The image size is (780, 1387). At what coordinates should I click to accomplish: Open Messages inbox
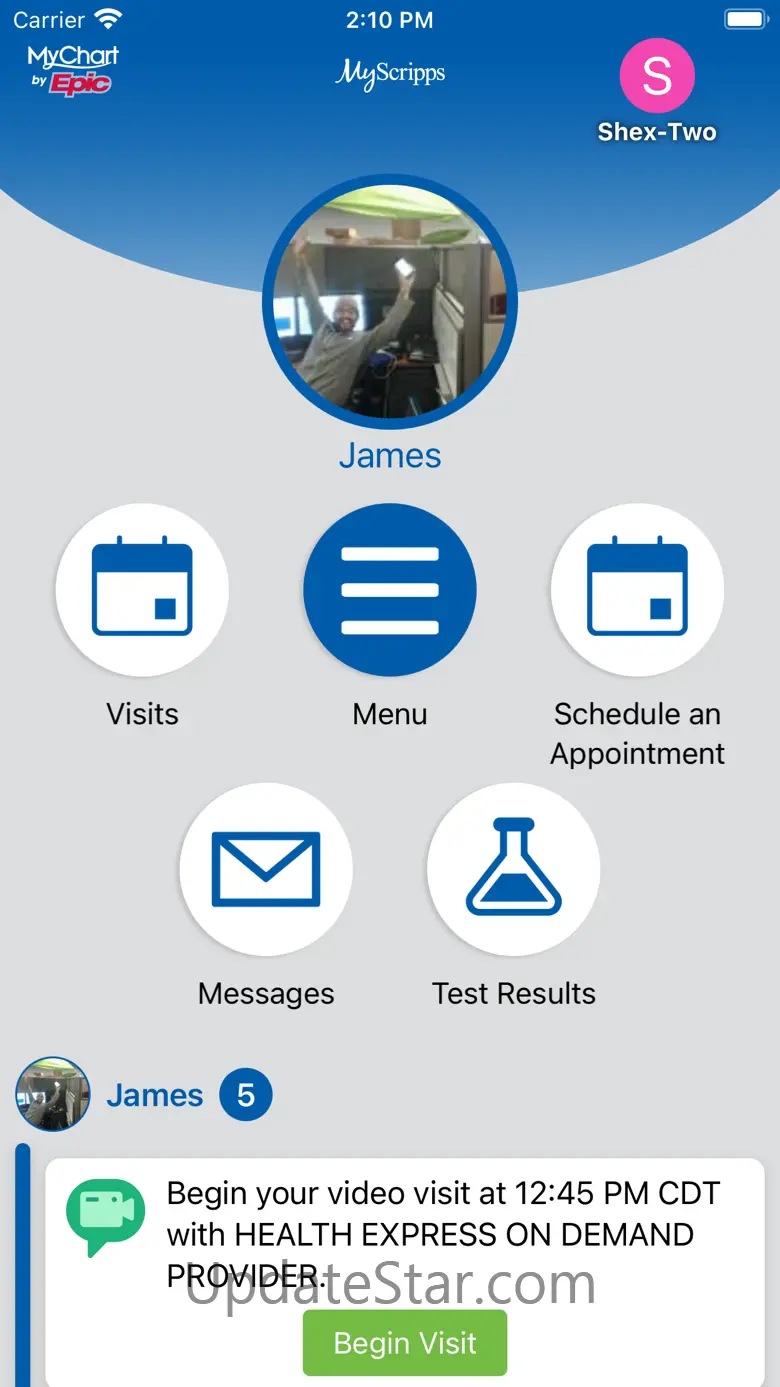point(266,869)
